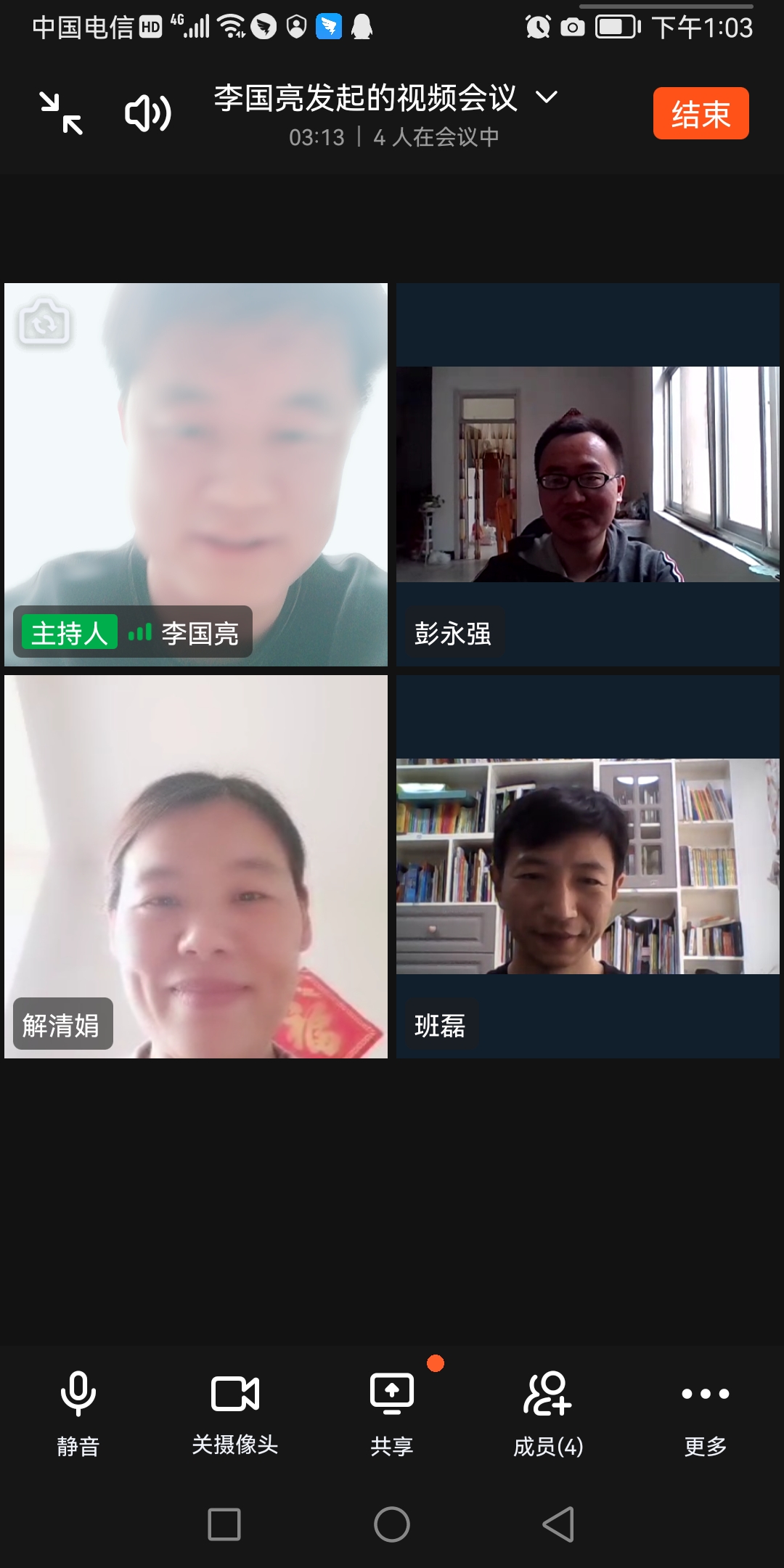Flip the camera on 李国亮's video
The height and width of the screenshot is (1568, 784).
coord(44,322)
